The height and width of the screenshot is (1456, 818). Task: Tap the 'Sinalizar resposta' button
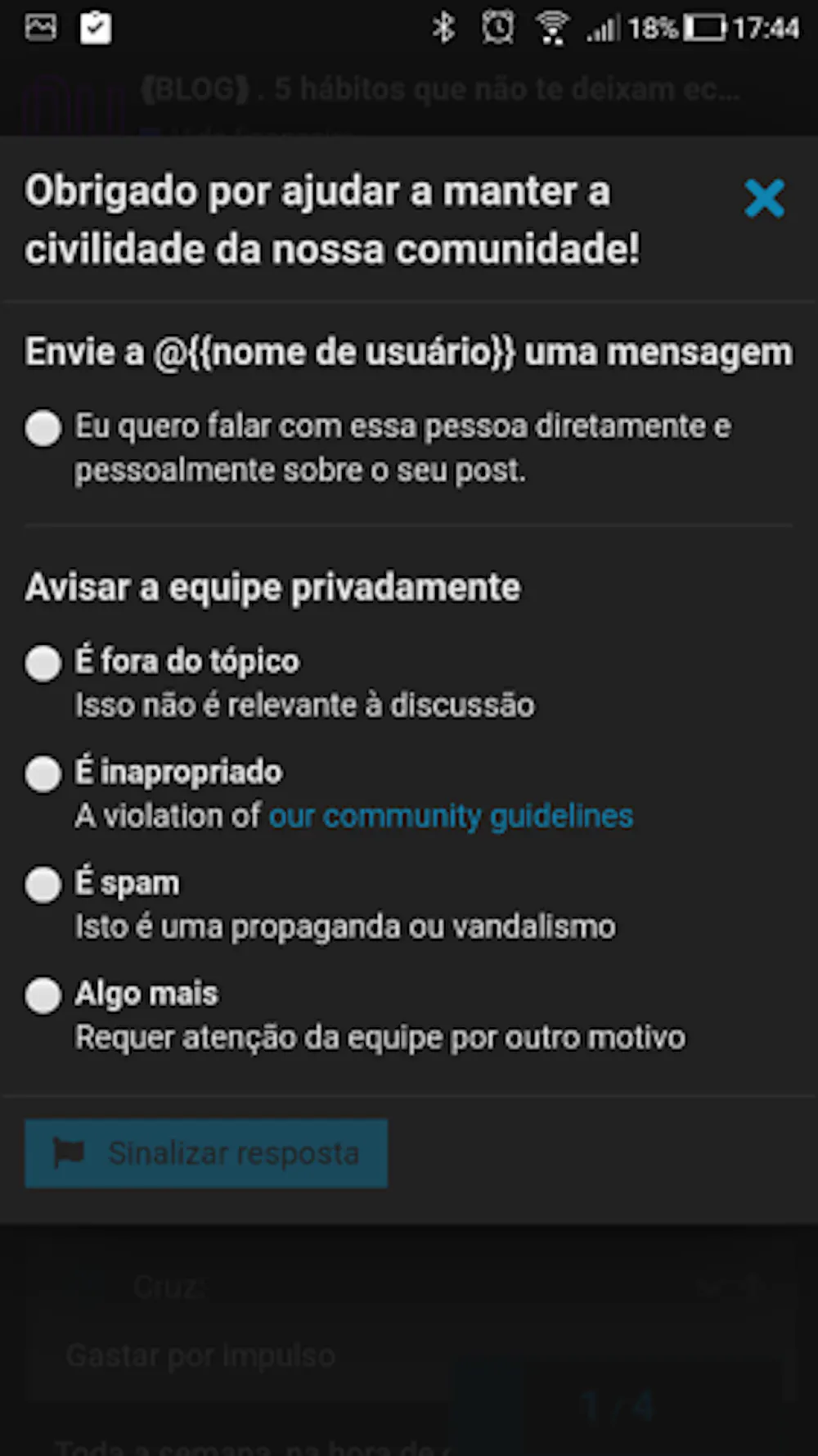pyautogui.click(x=206, y=1154)
